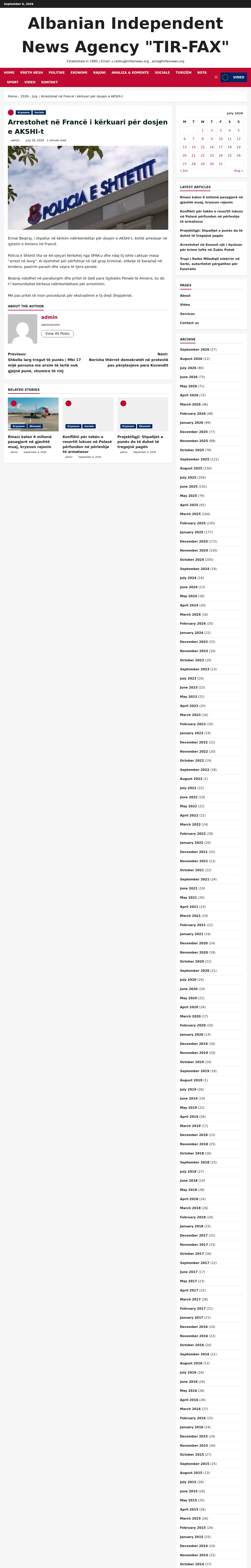The image size is (251, 1568).
Task: Open the POLITIKE menu item
Action: click(57, 73)
